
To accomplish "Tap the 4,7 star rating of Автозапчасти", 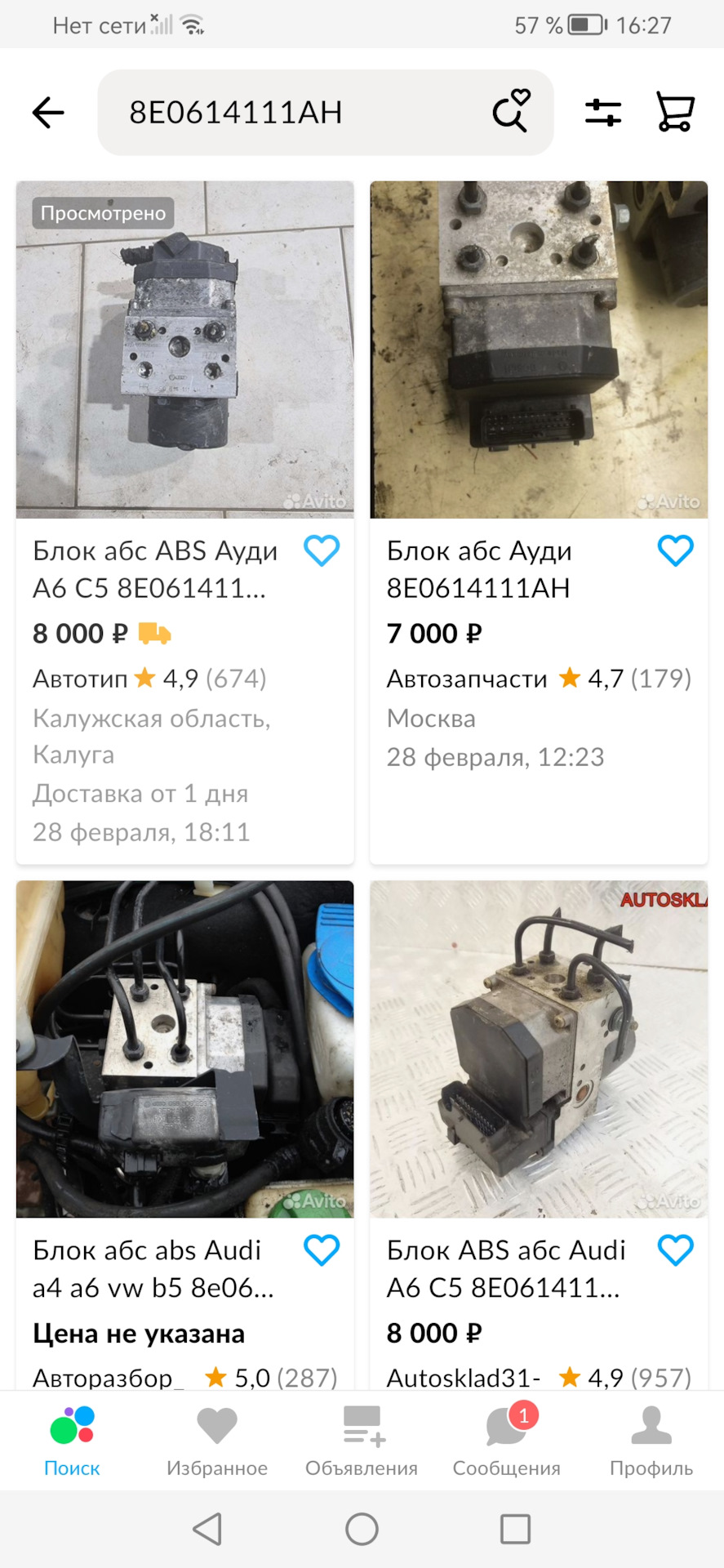I will [607, 678].
